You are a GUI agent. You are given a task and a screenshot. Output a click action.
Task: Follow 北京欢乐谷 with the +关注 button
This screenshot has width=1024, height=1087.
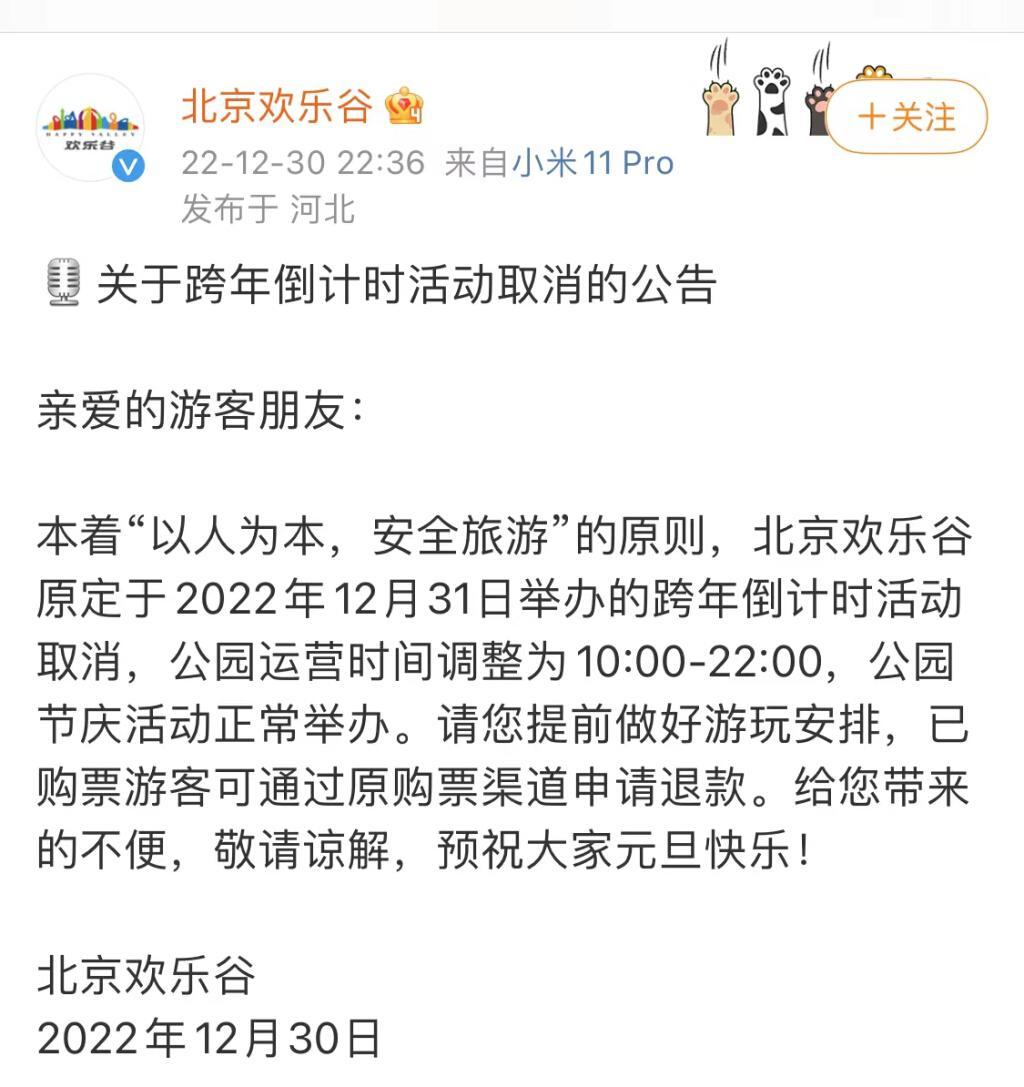pyautogui.click(x=907, y=117)
